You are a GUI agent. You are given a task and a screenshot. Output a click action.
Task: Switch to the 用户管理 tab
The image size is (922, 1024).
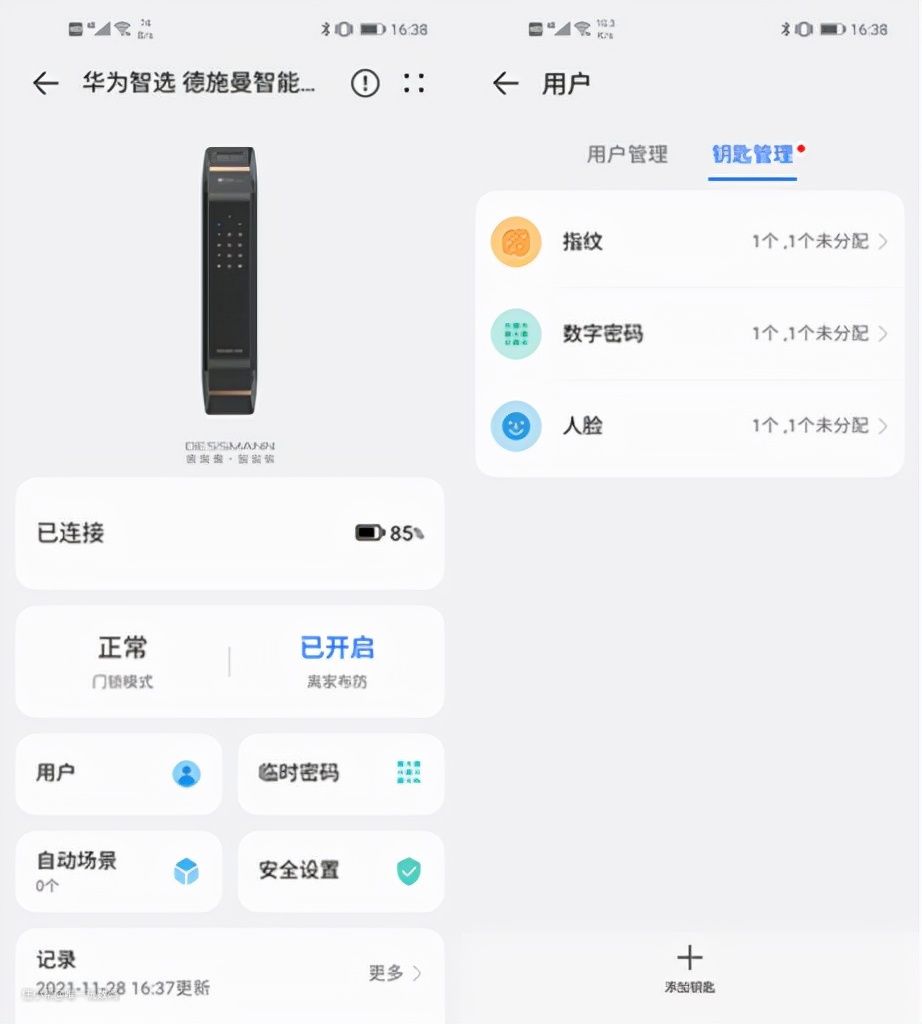(627, 155)
